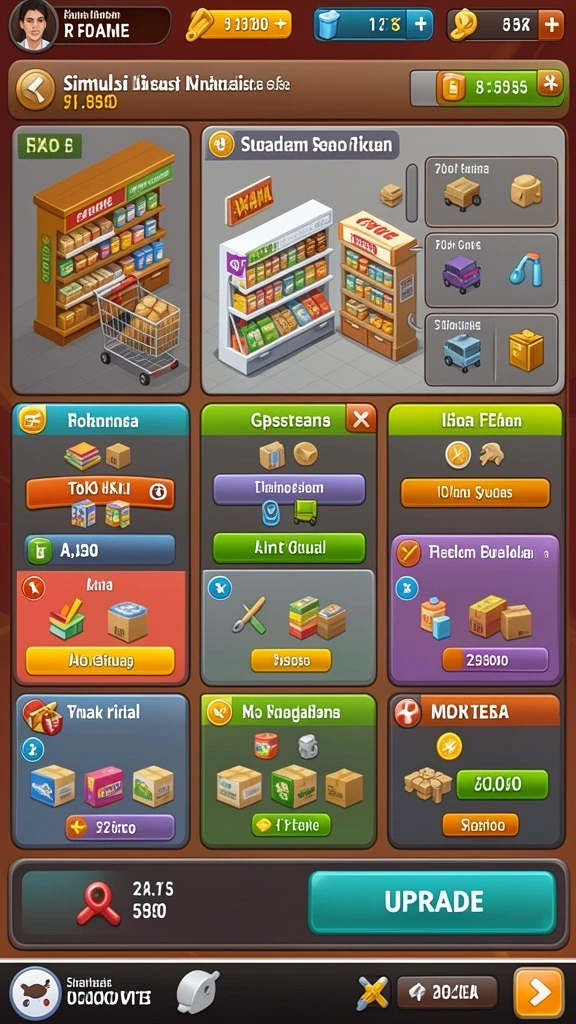Screen dimensions: 576x1024
Task: Add gold coins with the plus button
Action: pos(552,25)
